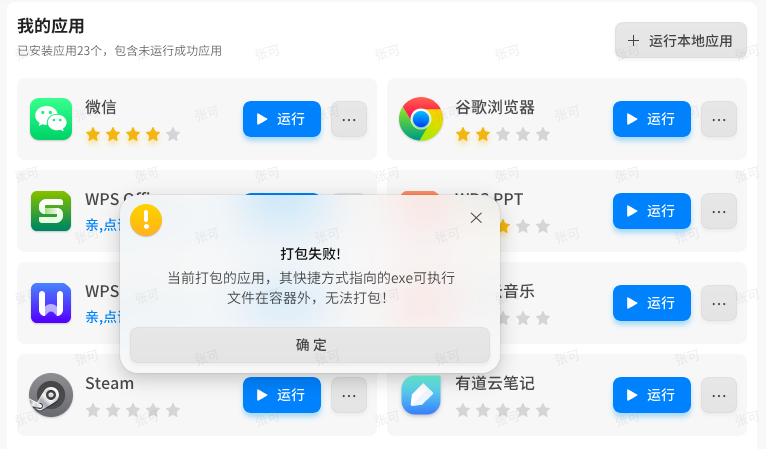
Task: Open more options for the music app
Action: coord(719,303)
